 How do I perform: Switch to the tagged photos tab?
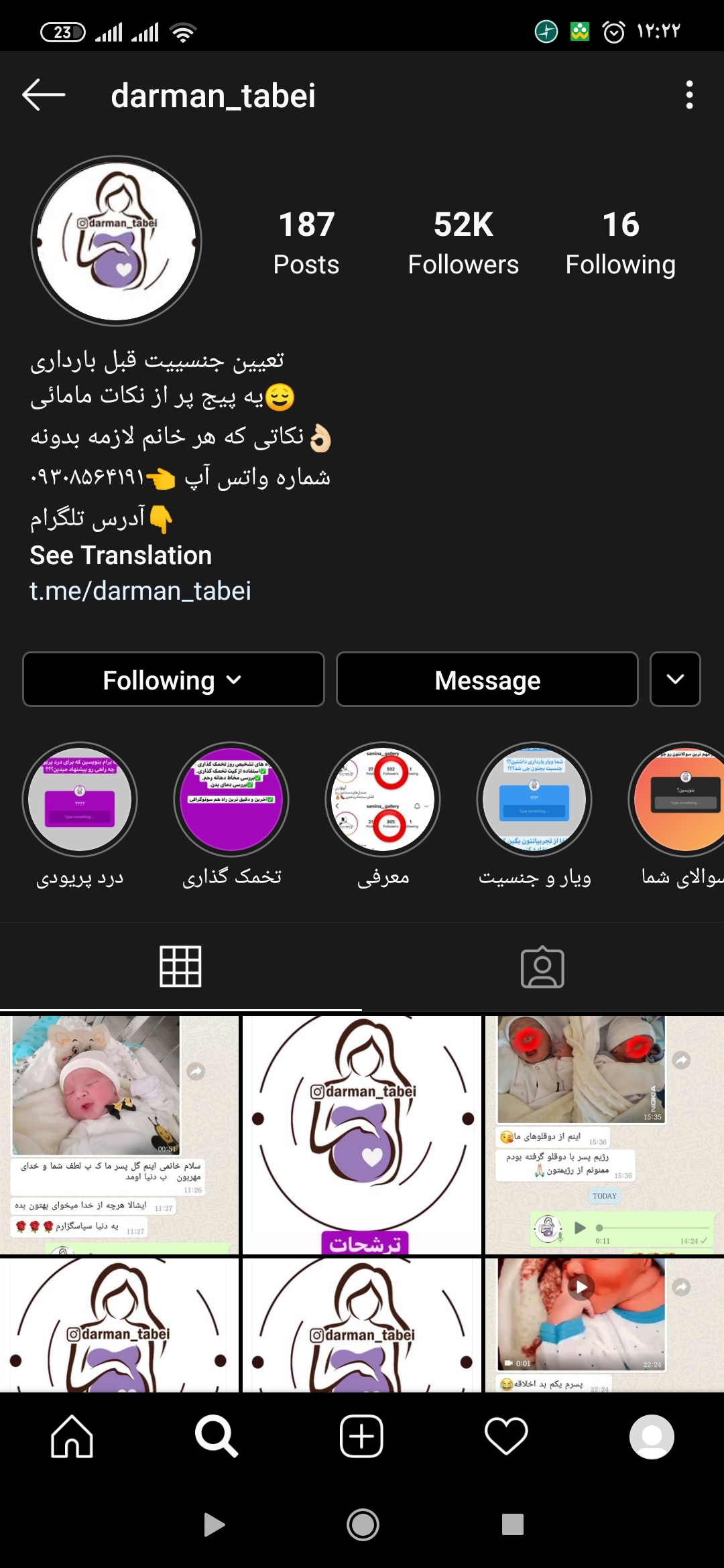(x=542, y=966)
